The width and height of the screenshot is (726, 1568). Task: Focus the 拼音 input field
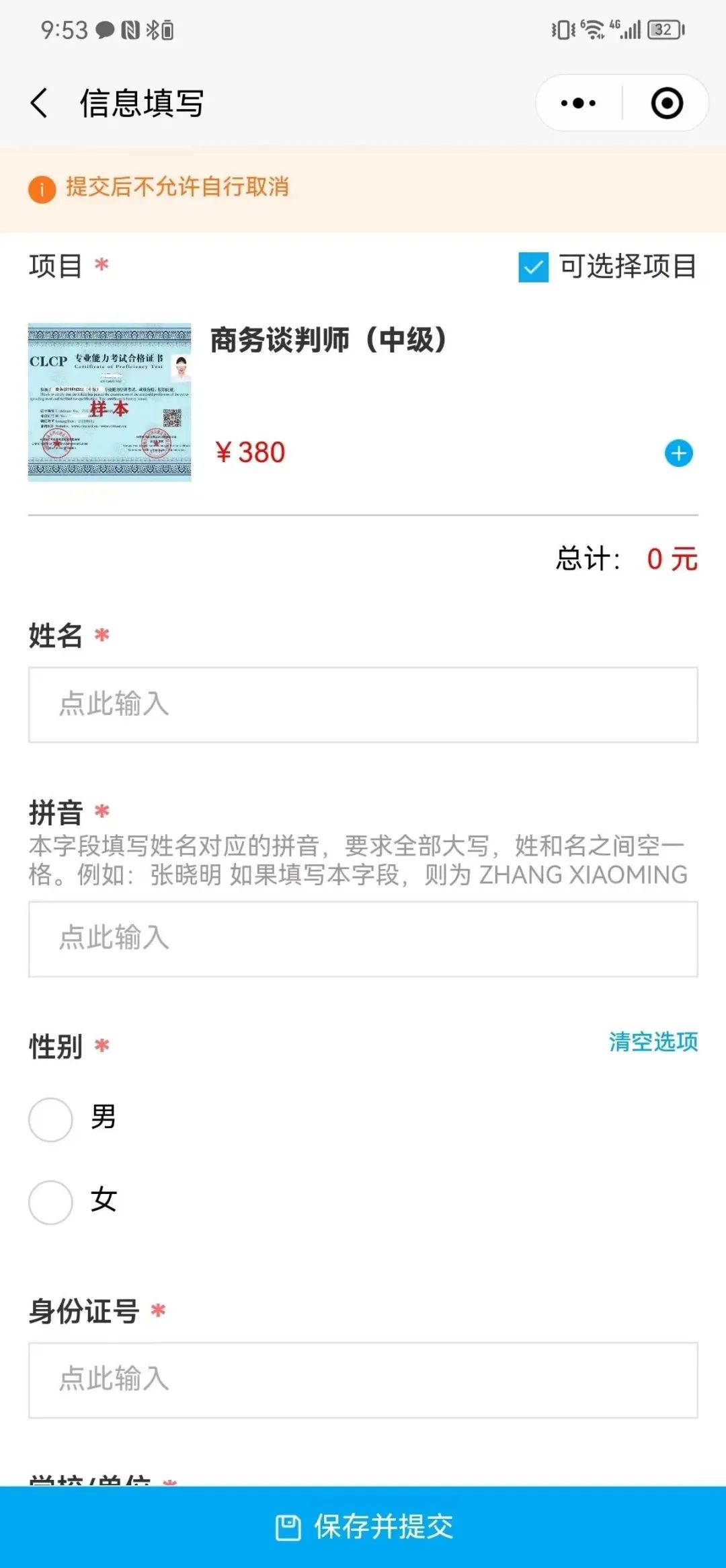363,939
